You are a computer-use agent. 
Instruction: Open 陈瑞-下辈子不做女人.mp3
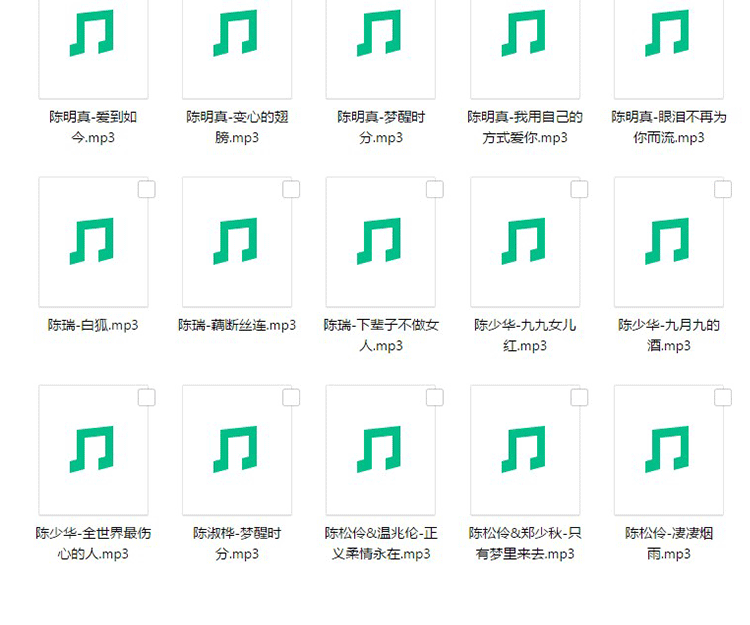[380, 242]
